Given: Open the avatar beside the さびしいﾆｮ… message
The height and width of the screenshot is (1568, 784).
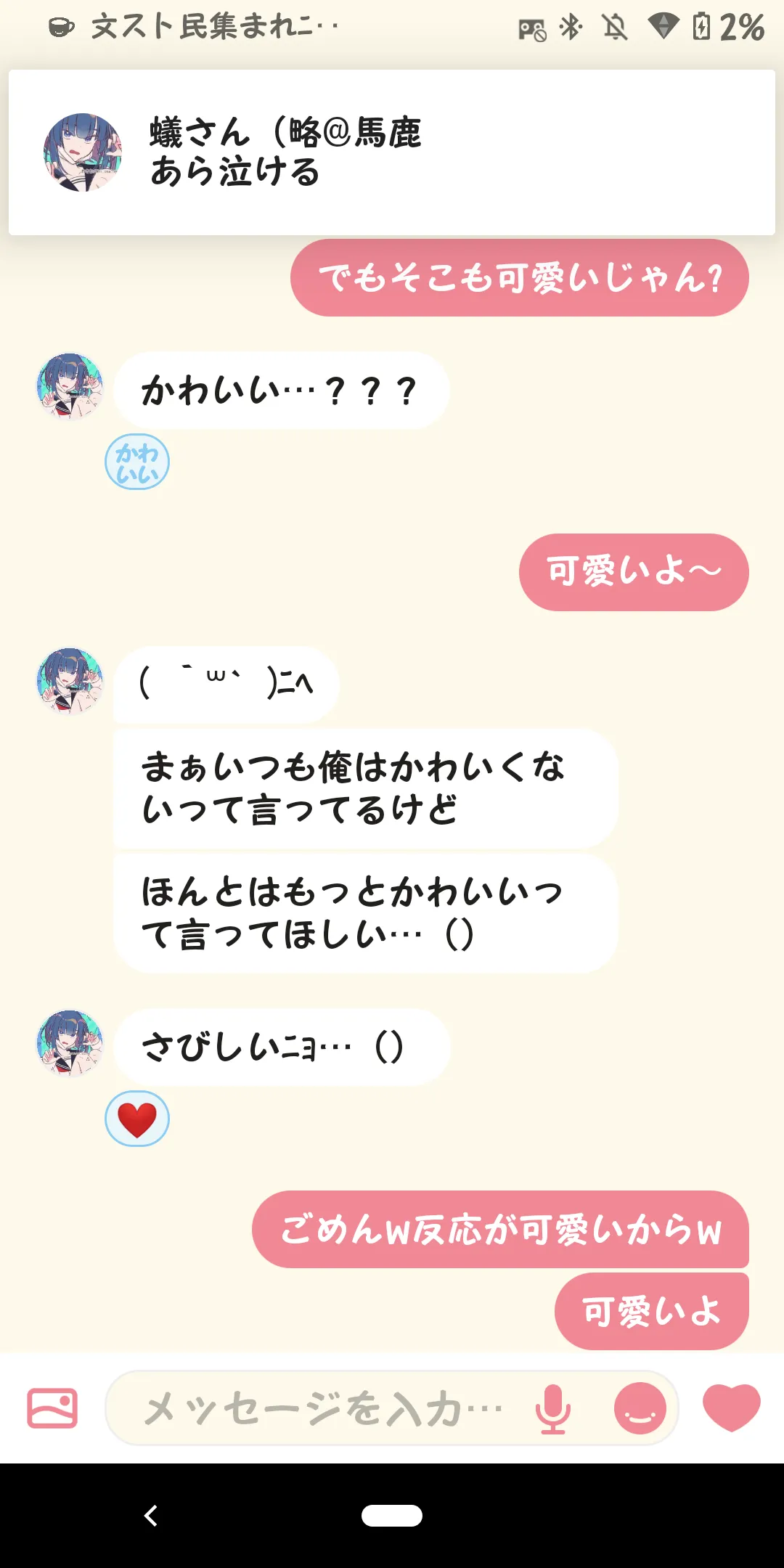Looking at the screenshot, I should pyautogui.click(x=70, y=1043).
